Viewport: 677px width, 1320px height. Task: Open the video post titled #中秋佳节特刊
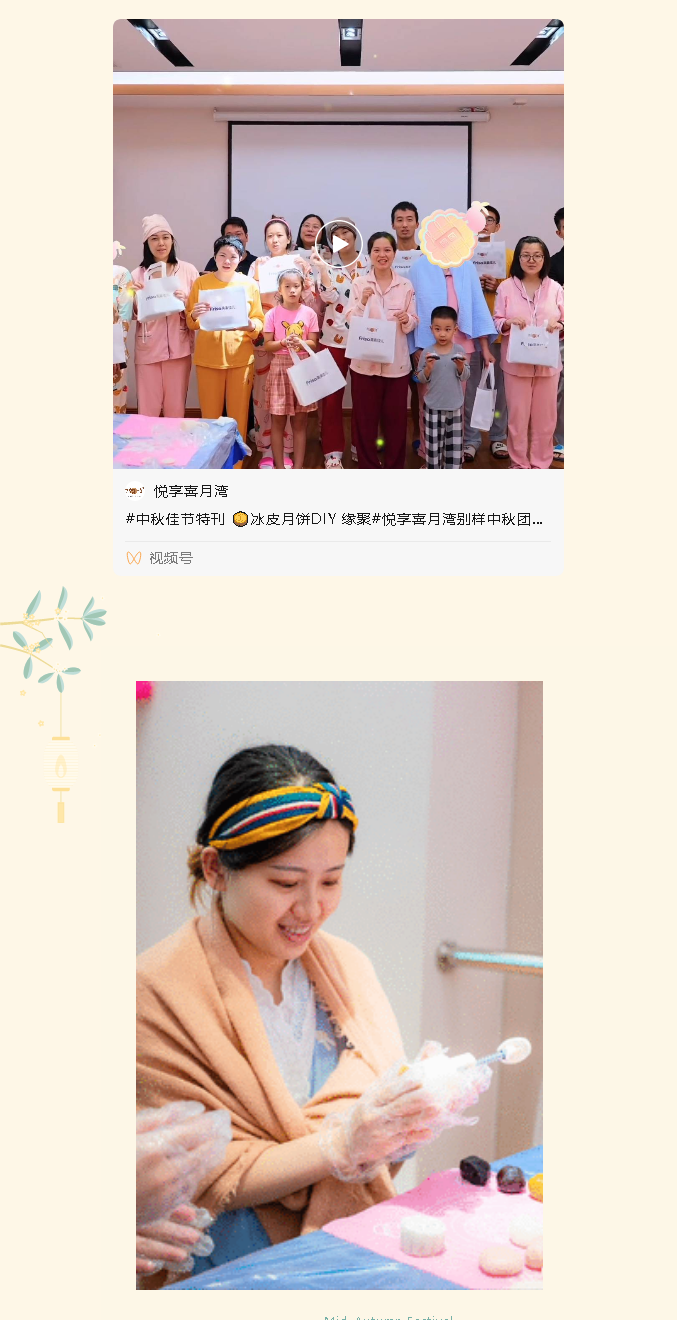334,519
